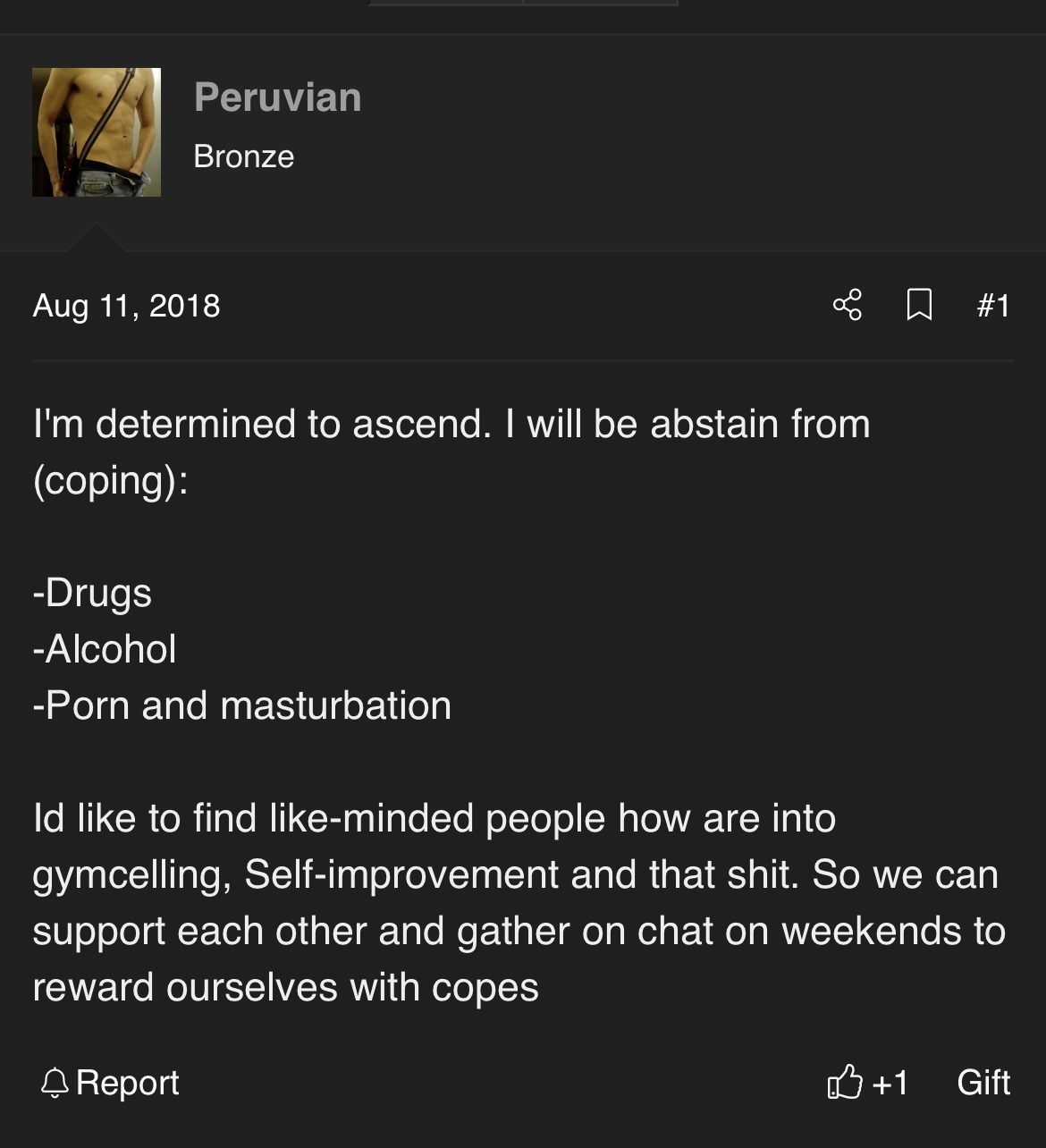Open the #1 post permalink
This screenshot has width=1046, height=1148.
[x=993, y=306]
